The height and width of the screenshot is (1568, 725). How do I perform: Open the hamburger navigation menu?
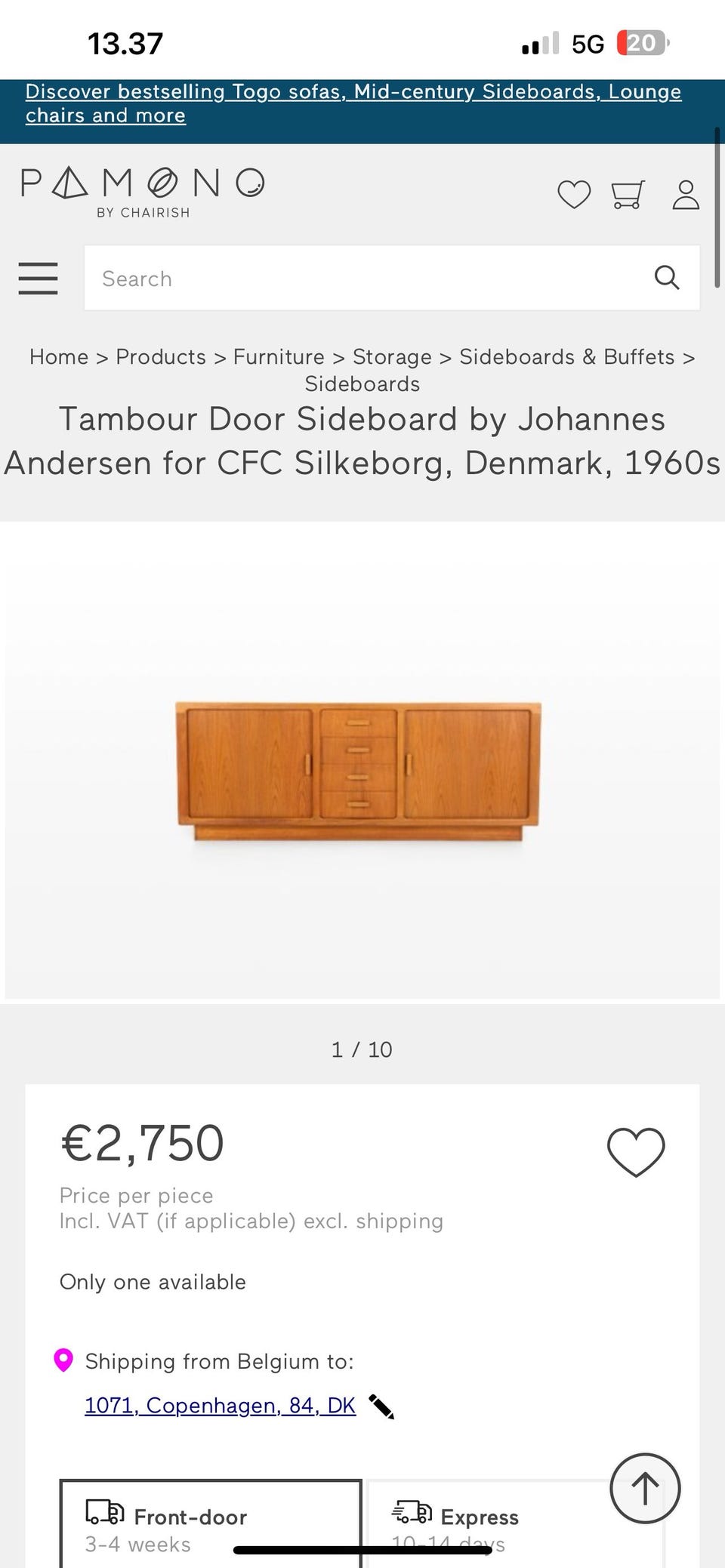pyautogui.click(x=38, y=279)
